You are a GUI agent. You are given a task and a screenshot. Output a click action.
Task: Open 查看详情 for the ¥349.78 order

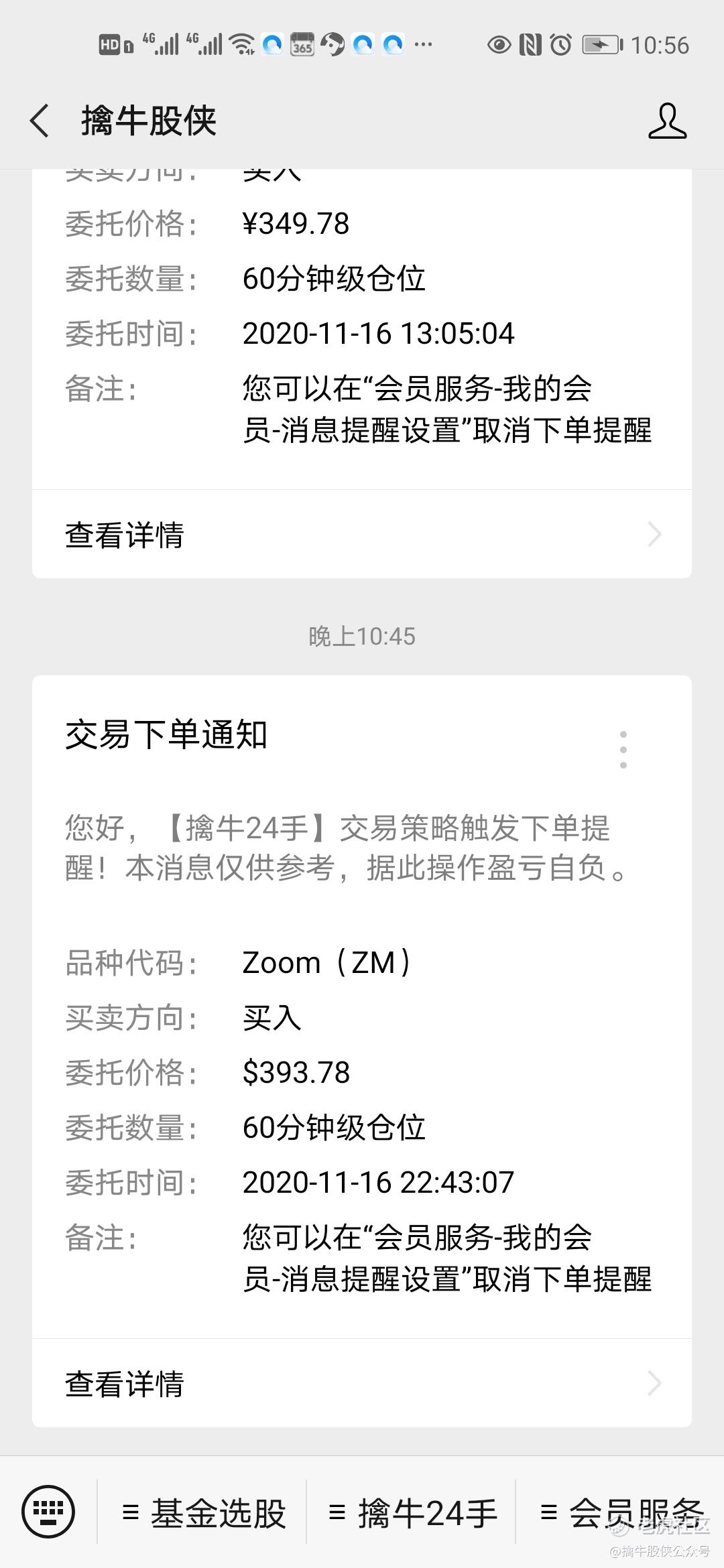pos(362,535)
